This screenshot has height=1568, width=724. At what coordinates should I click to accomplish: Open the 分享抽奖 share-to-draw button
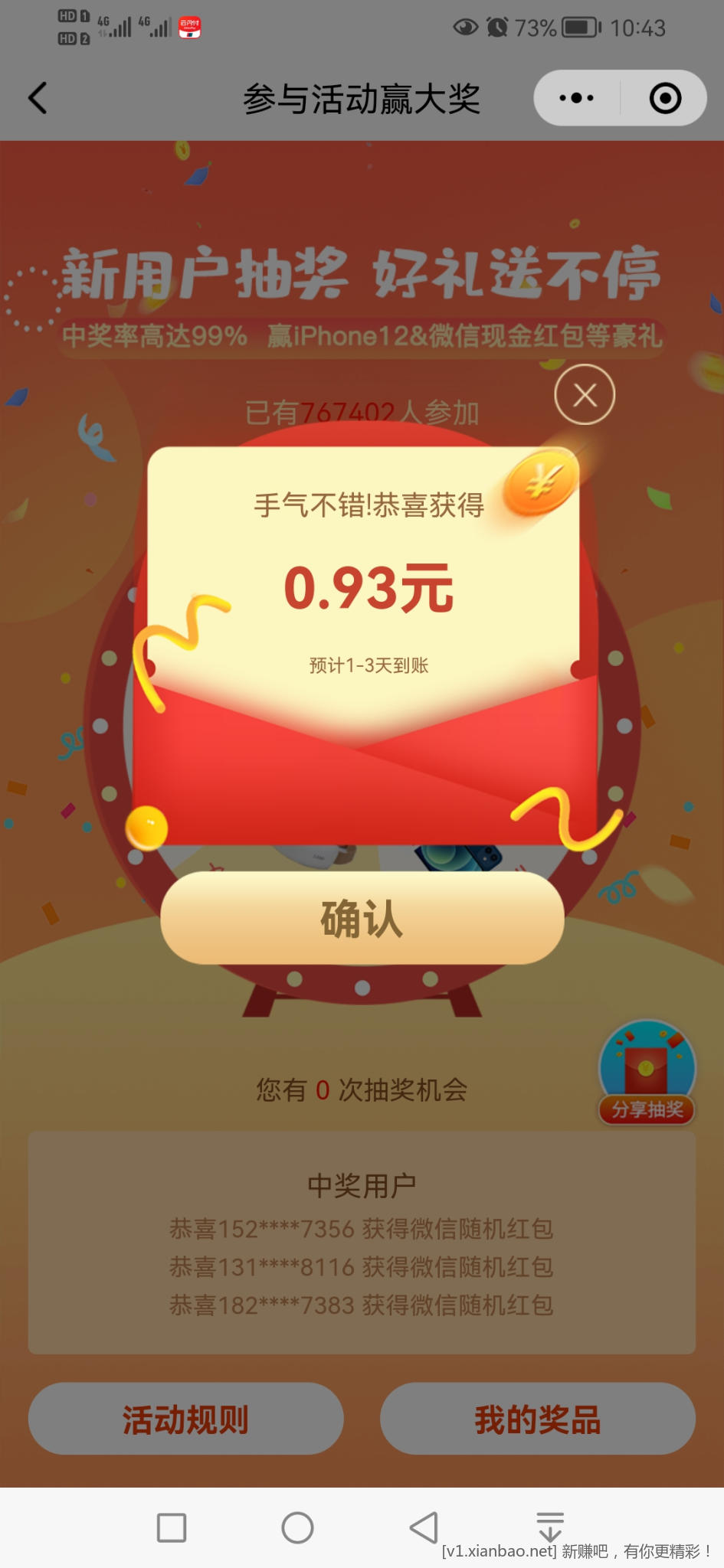point(647,1073)
